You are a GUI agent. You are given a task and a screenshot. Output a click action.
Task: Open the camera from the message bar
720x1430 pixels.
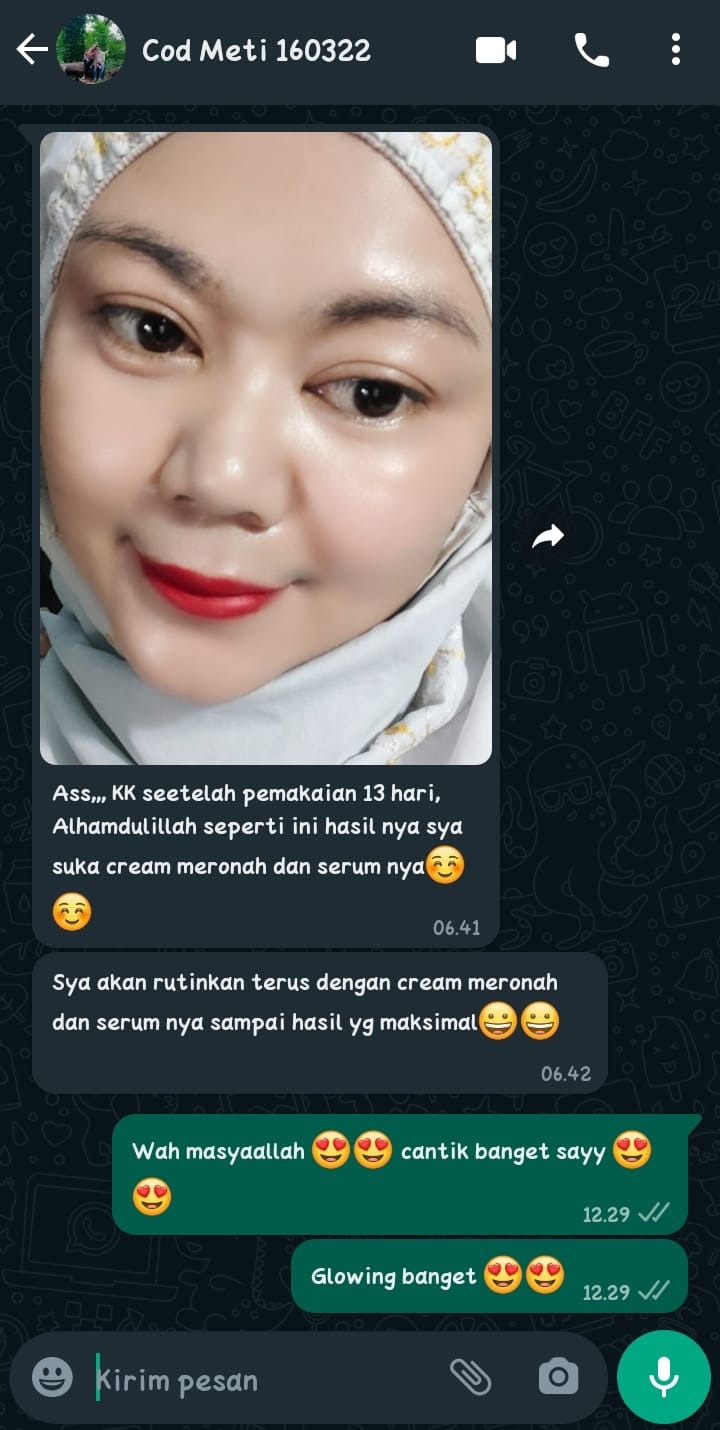pos(558,1377)
